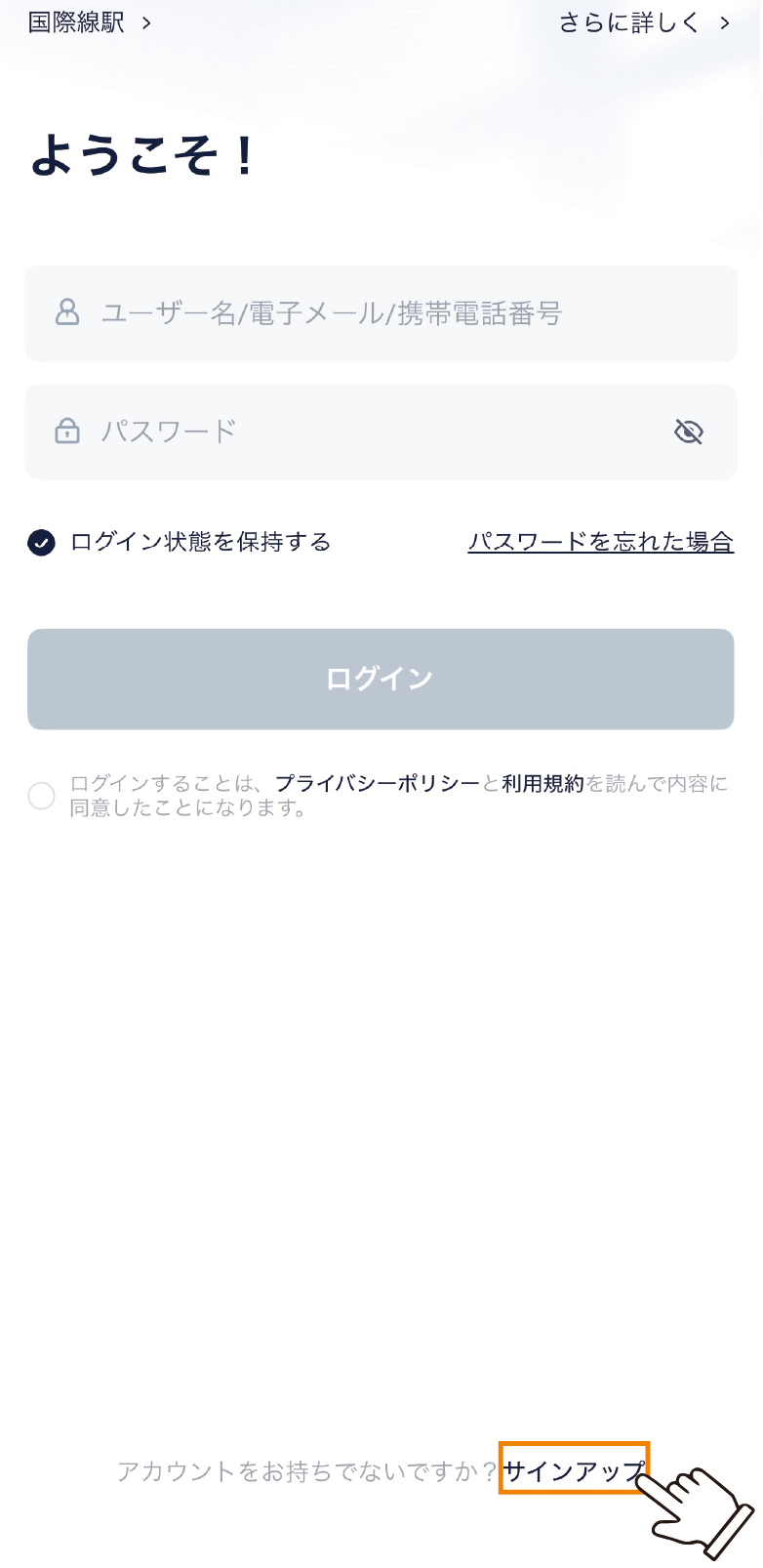This screenshot has width=763, height=1568.
Task: Select the privacy agreement circle
Action: coord(41,797)
